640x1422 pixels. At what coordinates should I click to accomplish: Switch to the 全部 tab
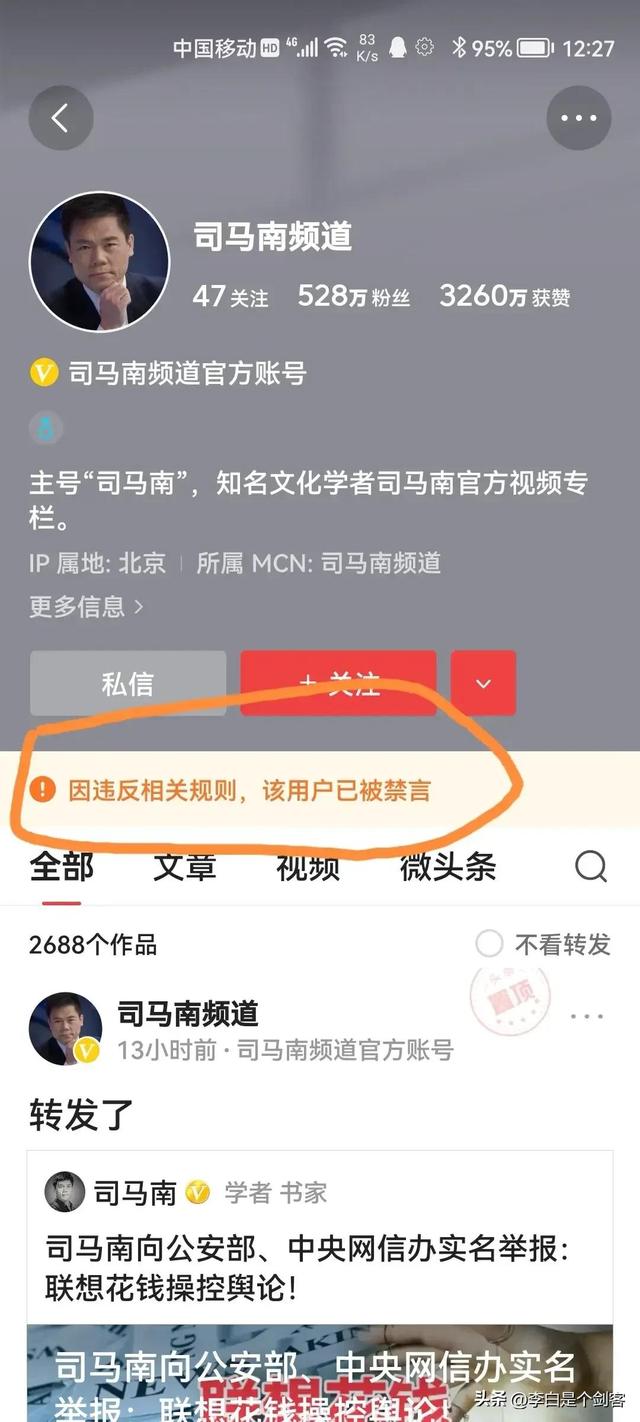click(62, 866)
